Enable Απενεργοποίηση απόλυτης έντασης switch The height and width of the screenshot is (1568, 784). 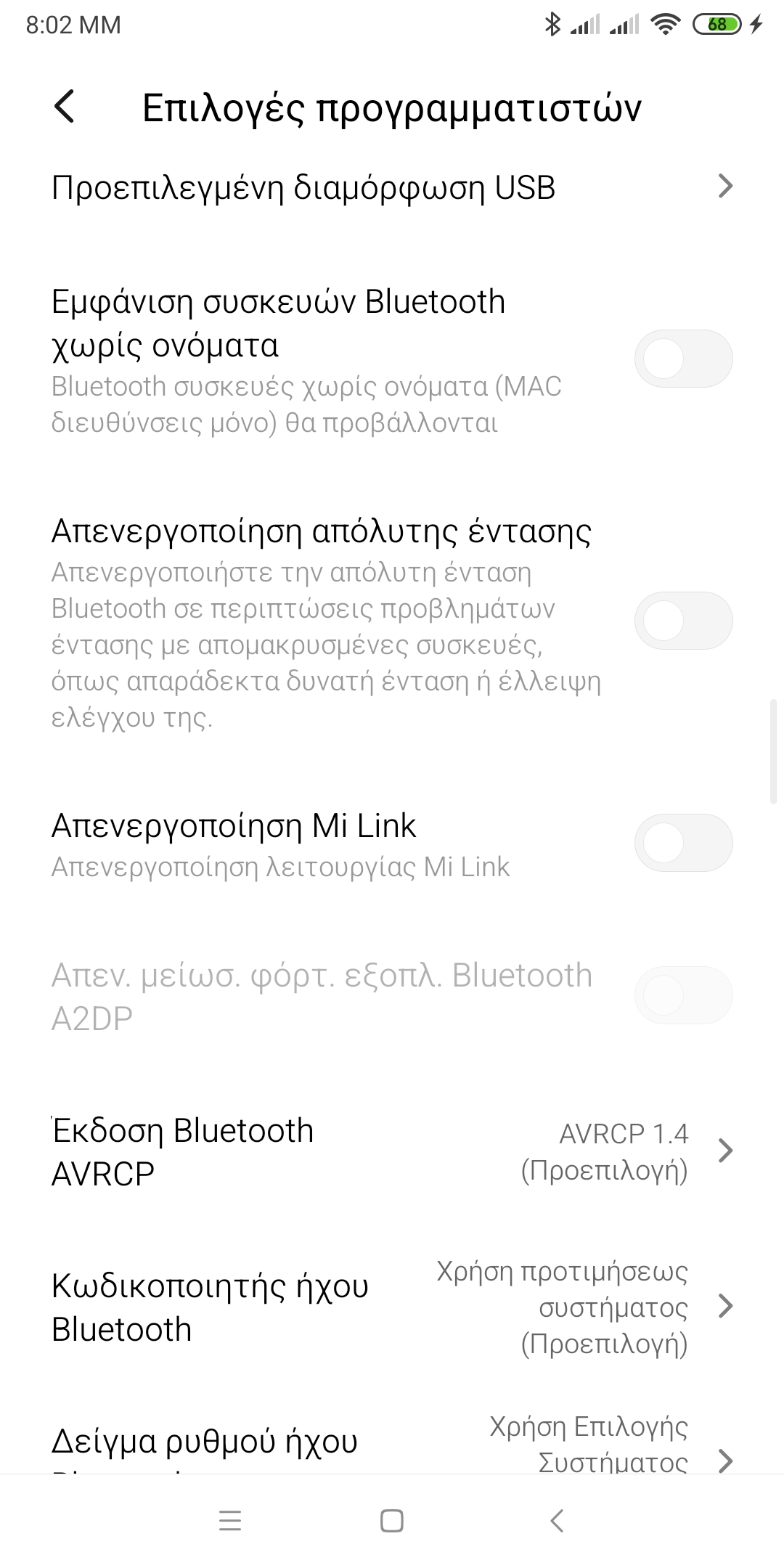pos(682,621)
